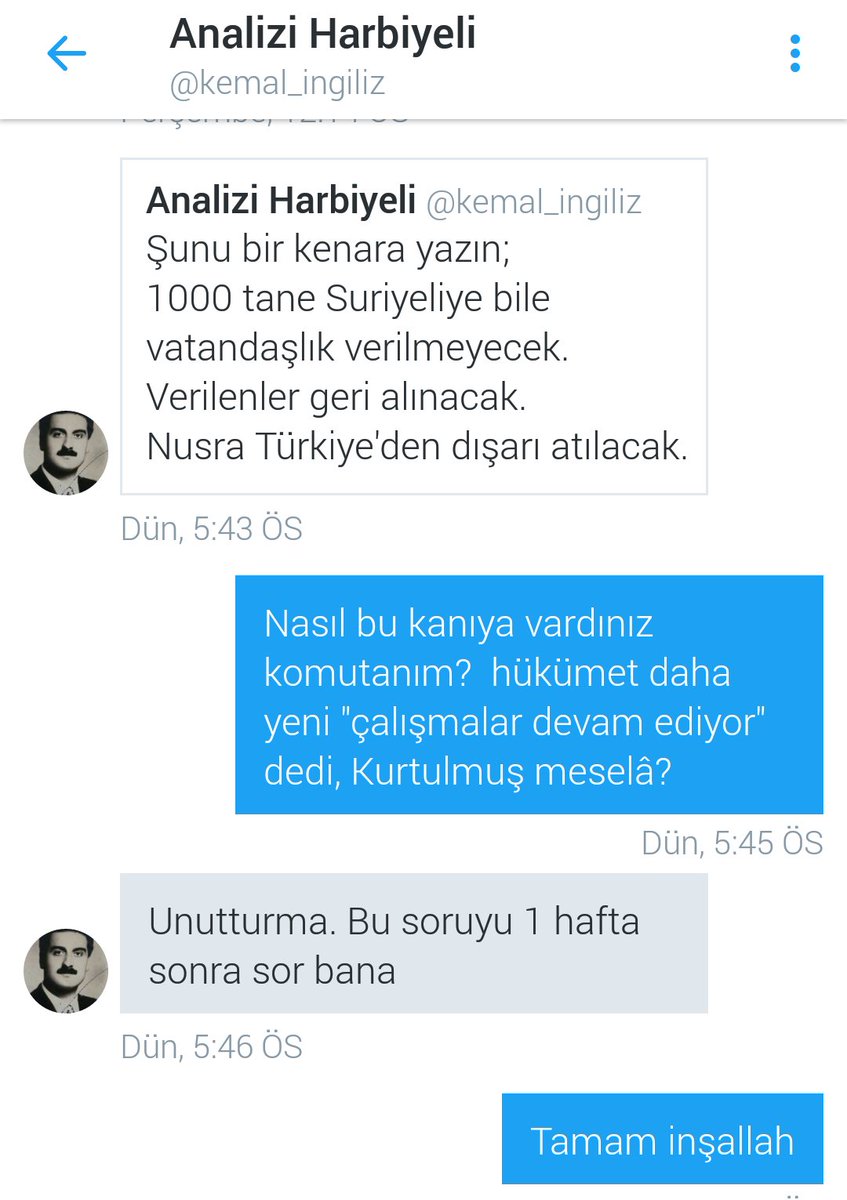The image size is (847, 1200).
Task: Tap the avatar beside "Unutturma" message
Action: [66, 971]
